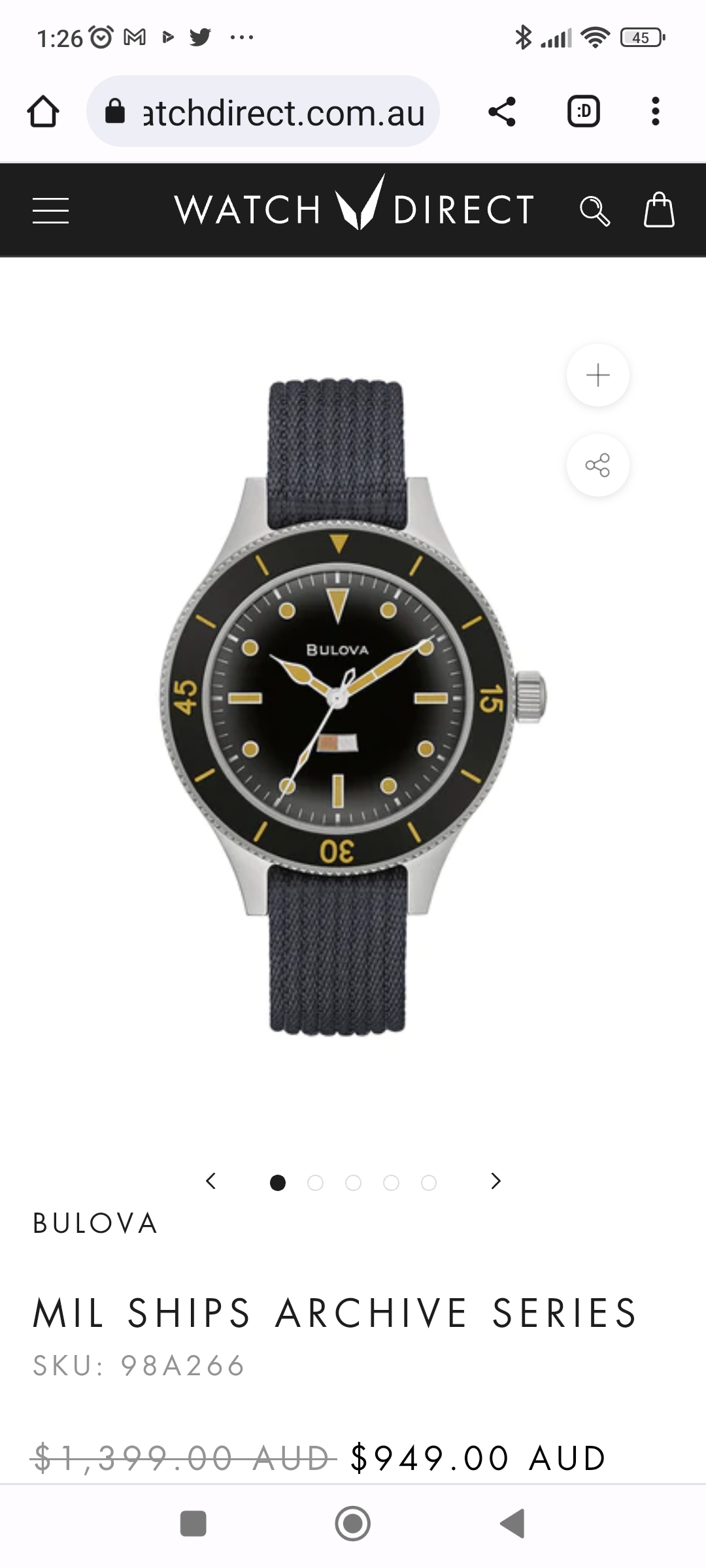Screen dimensions: 706x1568
Task: Open the shopping bag
Action: point(658,210)
